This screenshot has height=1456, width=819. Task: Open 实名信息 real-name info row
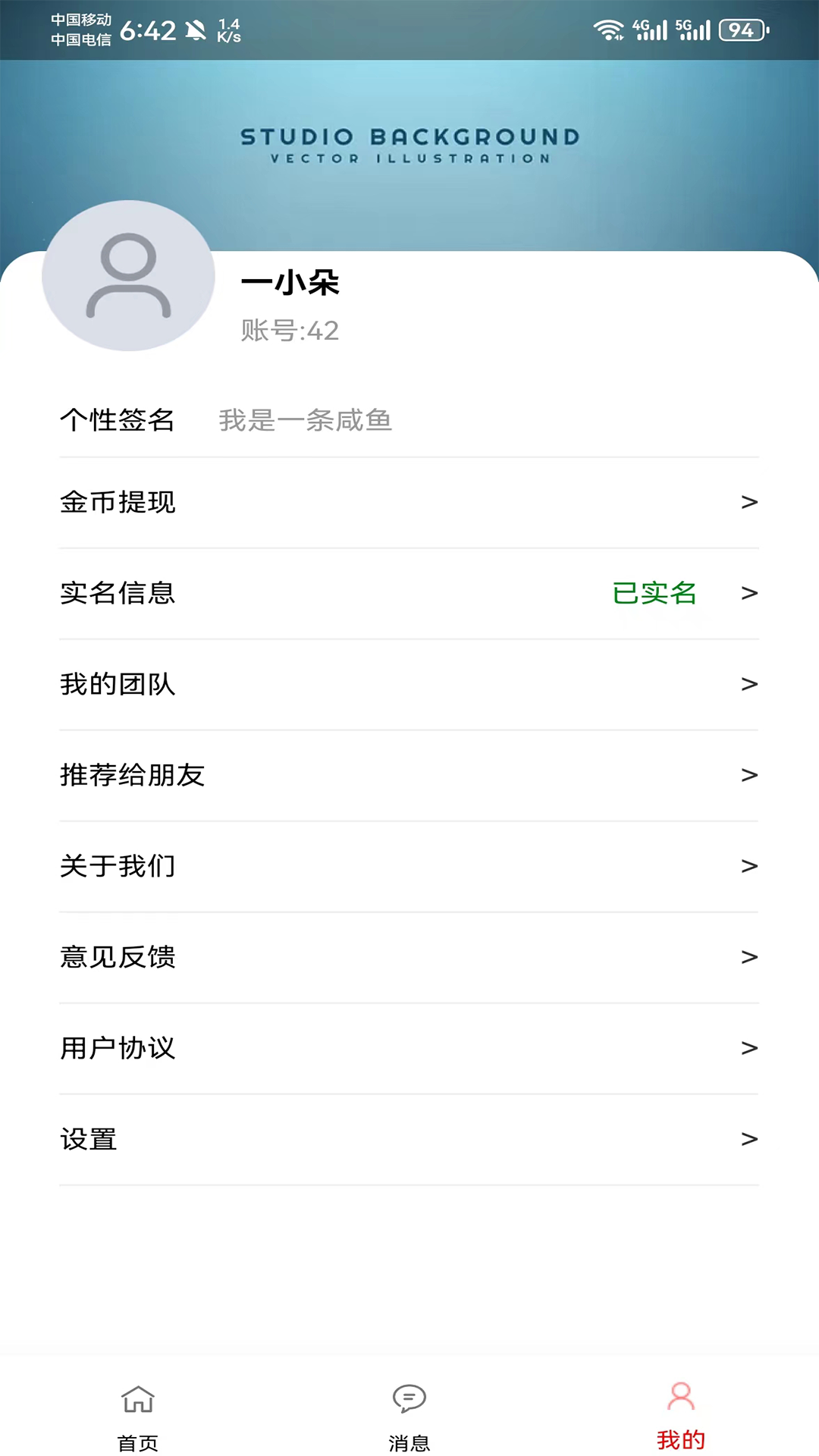tap(409, 593)
